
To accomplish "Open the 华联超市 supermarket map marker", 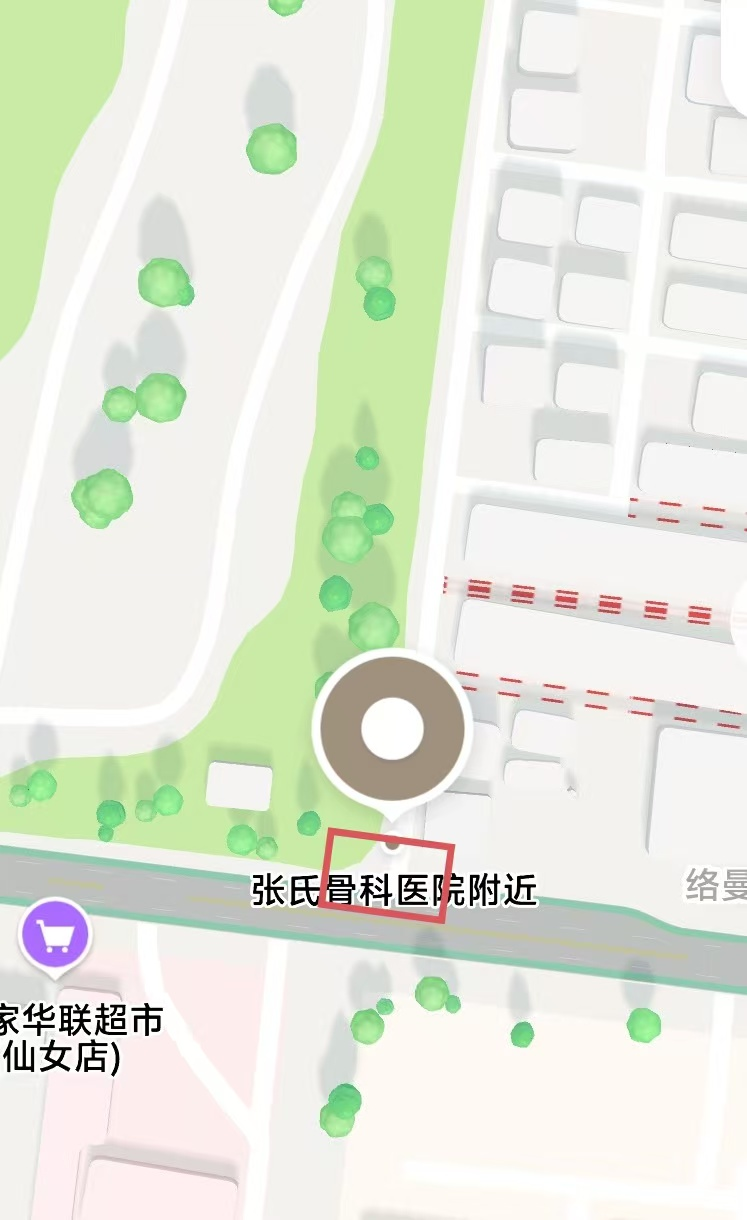I will pyautogui.click(x=55, y=936).
